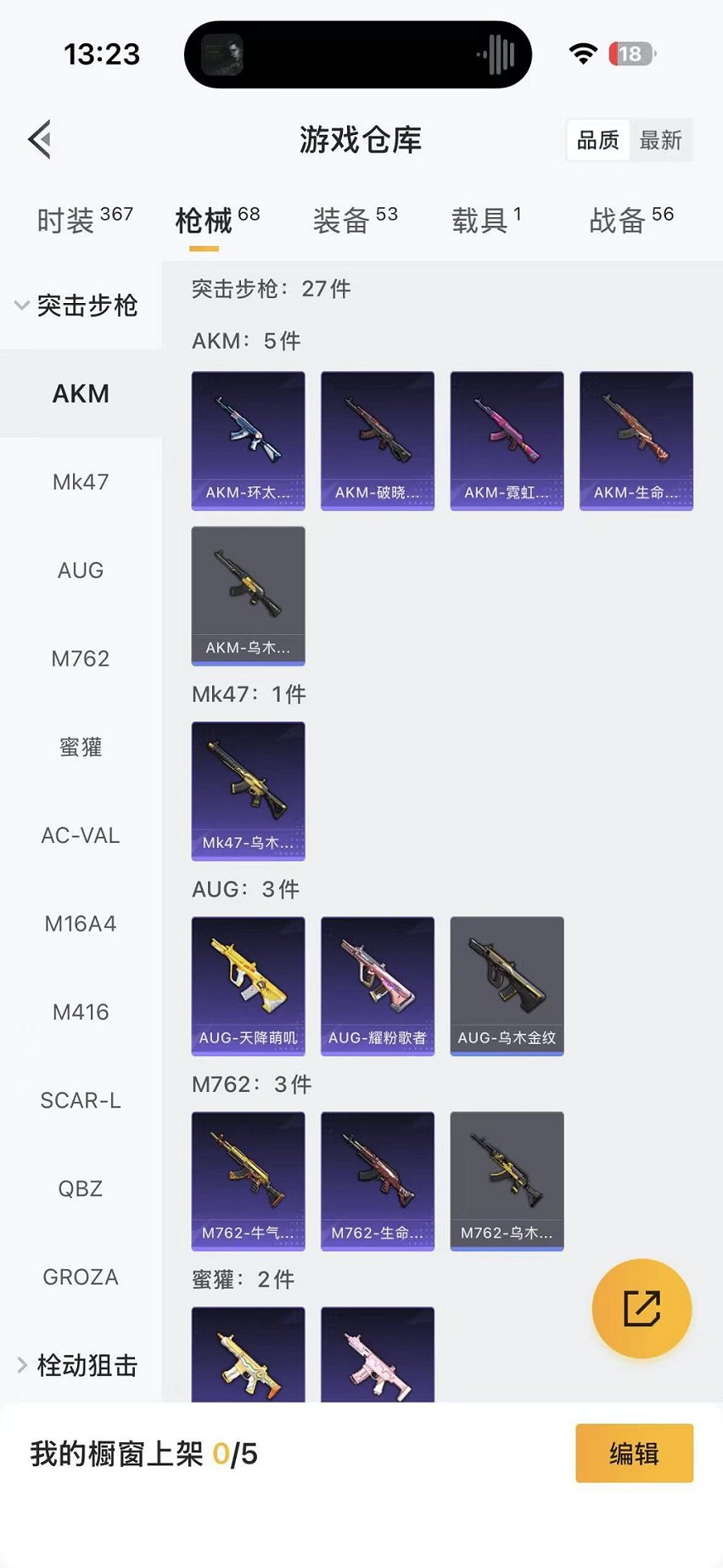Tap the yellow share floating button
Viewport: 723px width, 1568px height.
tap(642, 1308)
